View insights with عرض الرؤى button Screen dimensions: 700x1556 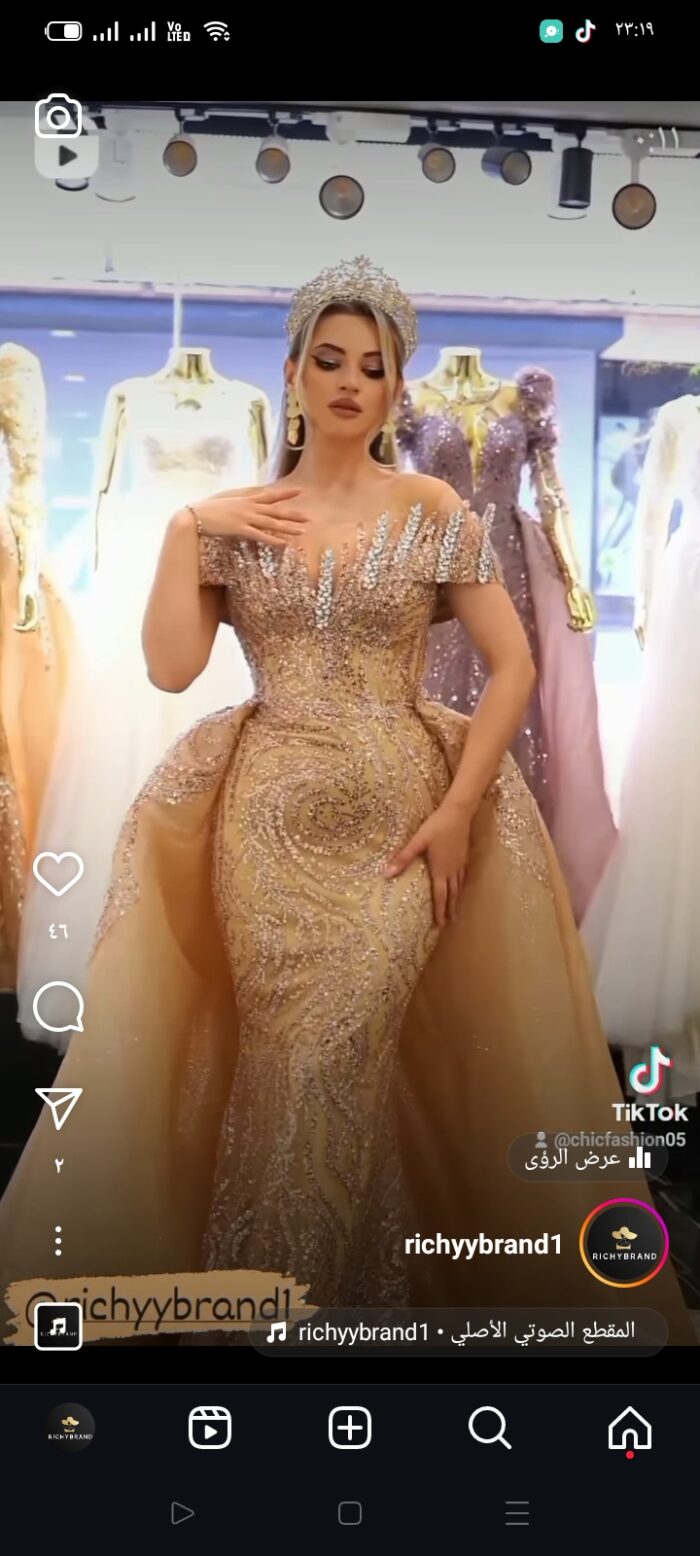(588, 1158)
